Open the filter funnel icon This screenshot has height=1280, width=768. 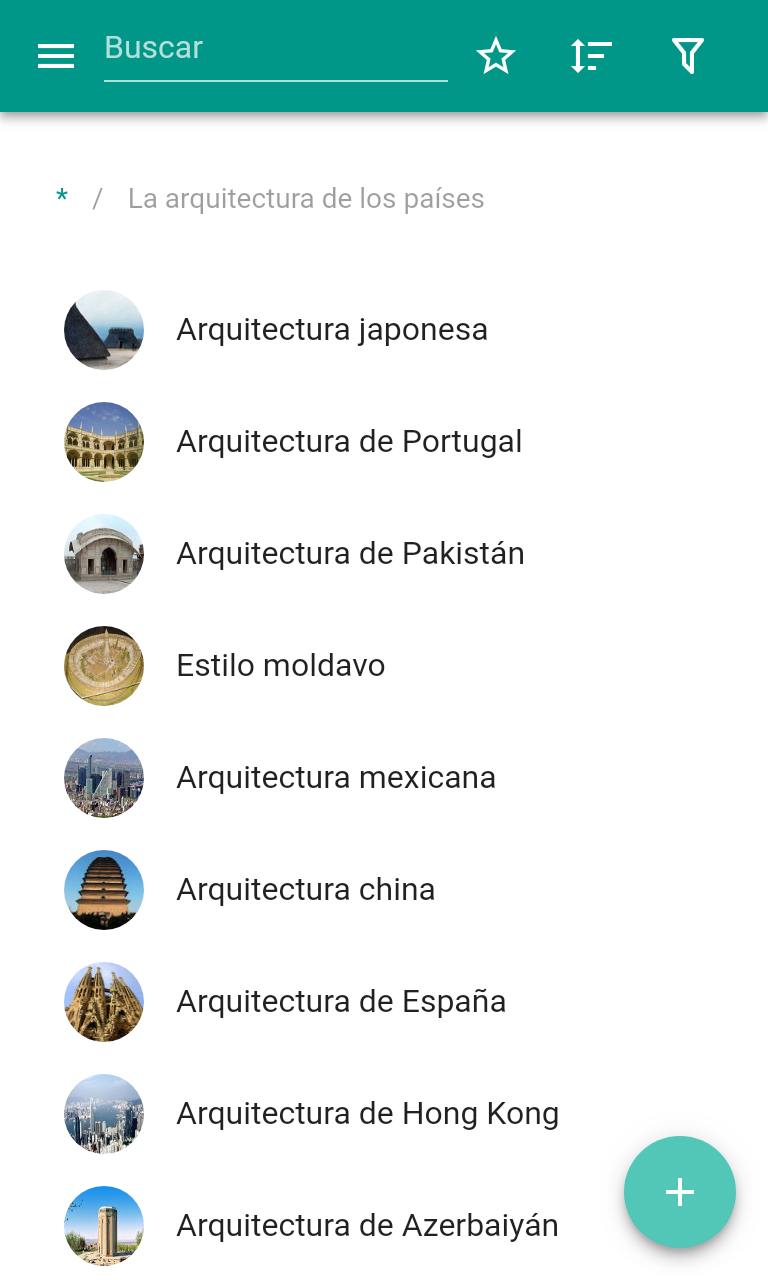[688, 56]
